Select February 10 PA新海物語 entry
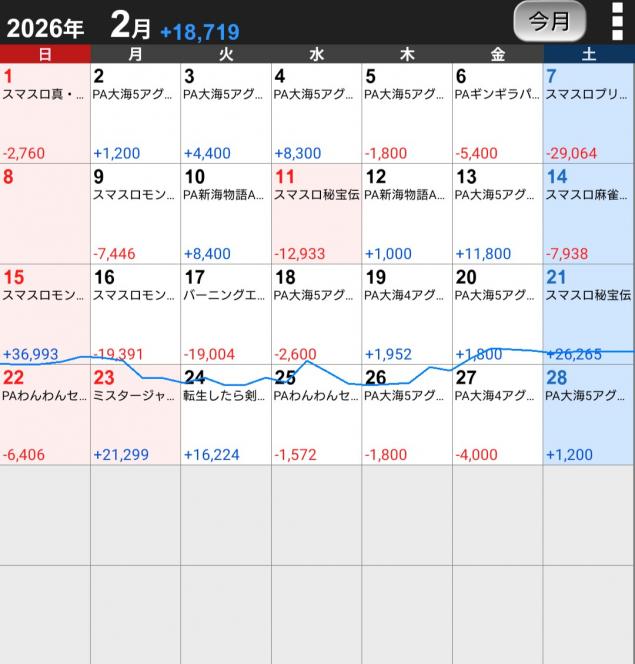Screen dimensions: 635x664 (226, 213)
